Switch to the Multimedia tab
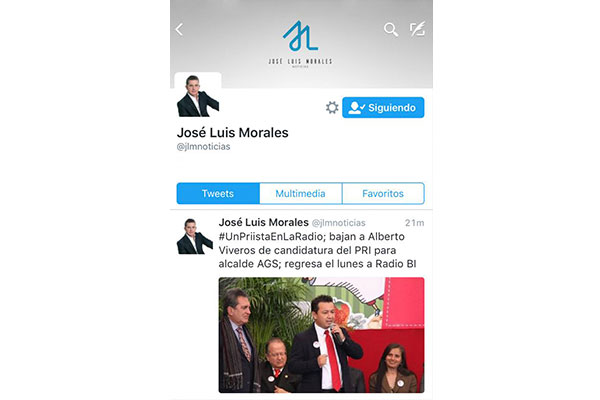The width and height of the screenshot is (600, 400). pyautogui.click(x=300, y=193)
